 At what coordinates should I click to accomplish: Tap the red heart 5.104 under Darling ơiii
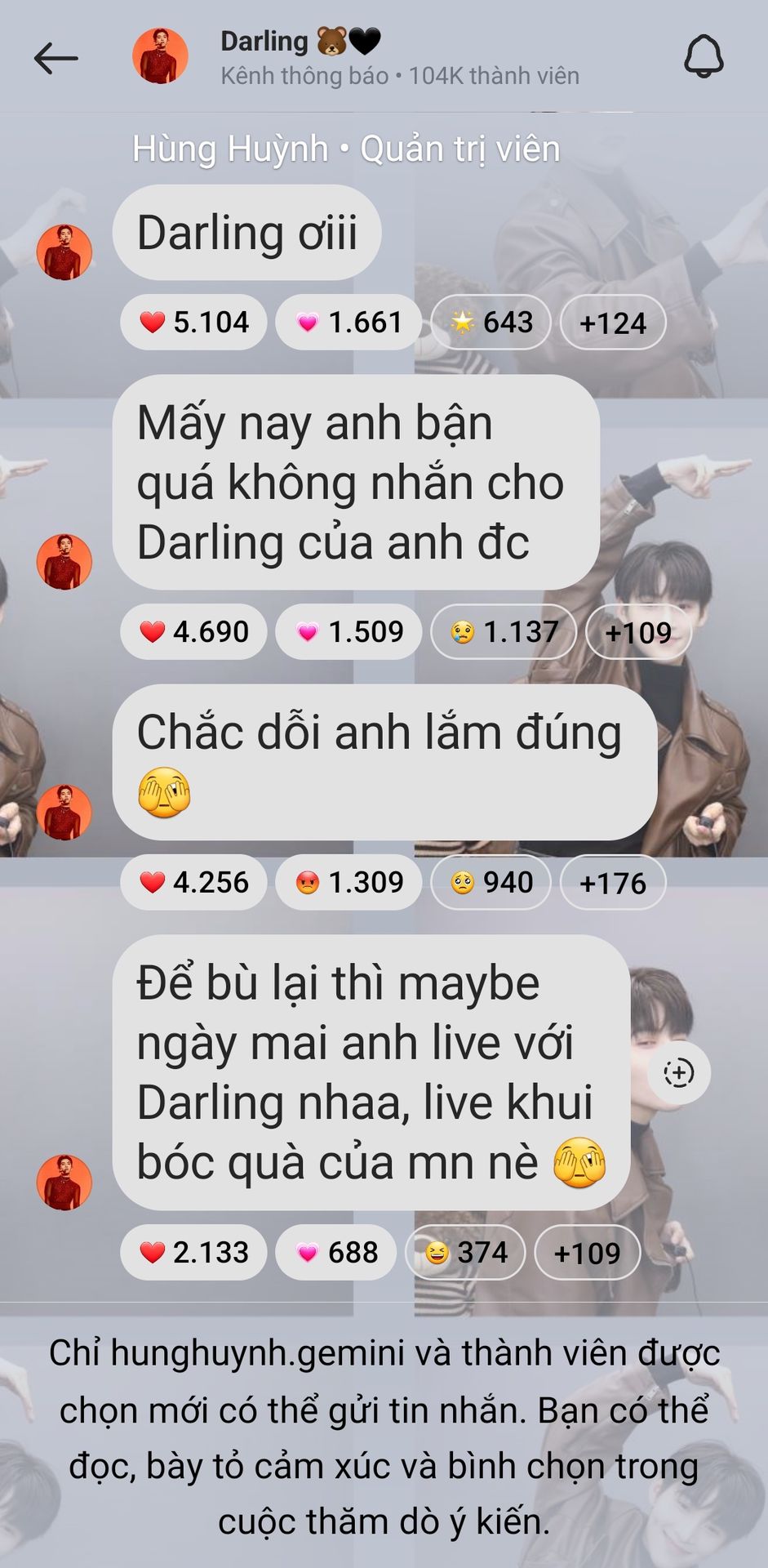tap(193, 322)
